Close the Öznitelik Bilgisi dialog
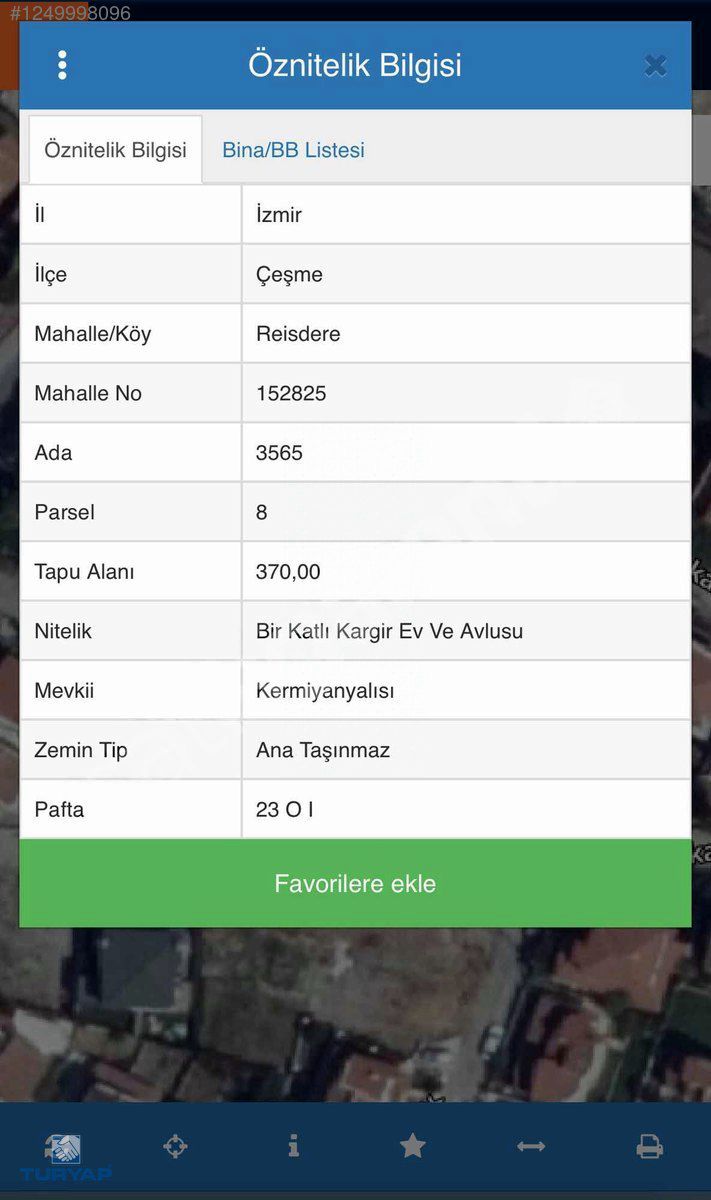This screenshot has height=1200, width=711. [655, 66]
